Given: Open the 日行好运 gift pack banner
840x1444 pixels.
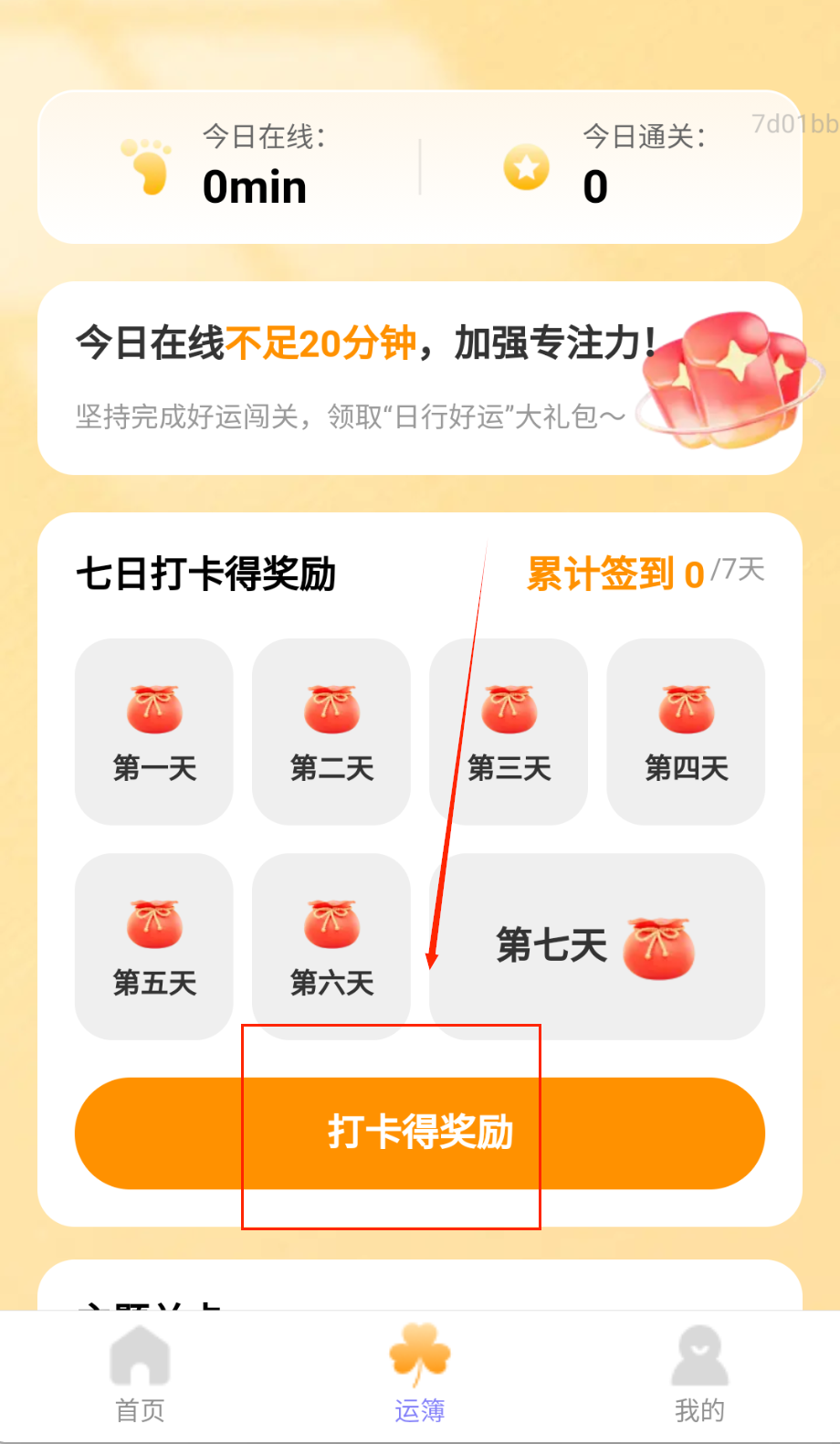Looking at the screenshot, I should [419, 378].
